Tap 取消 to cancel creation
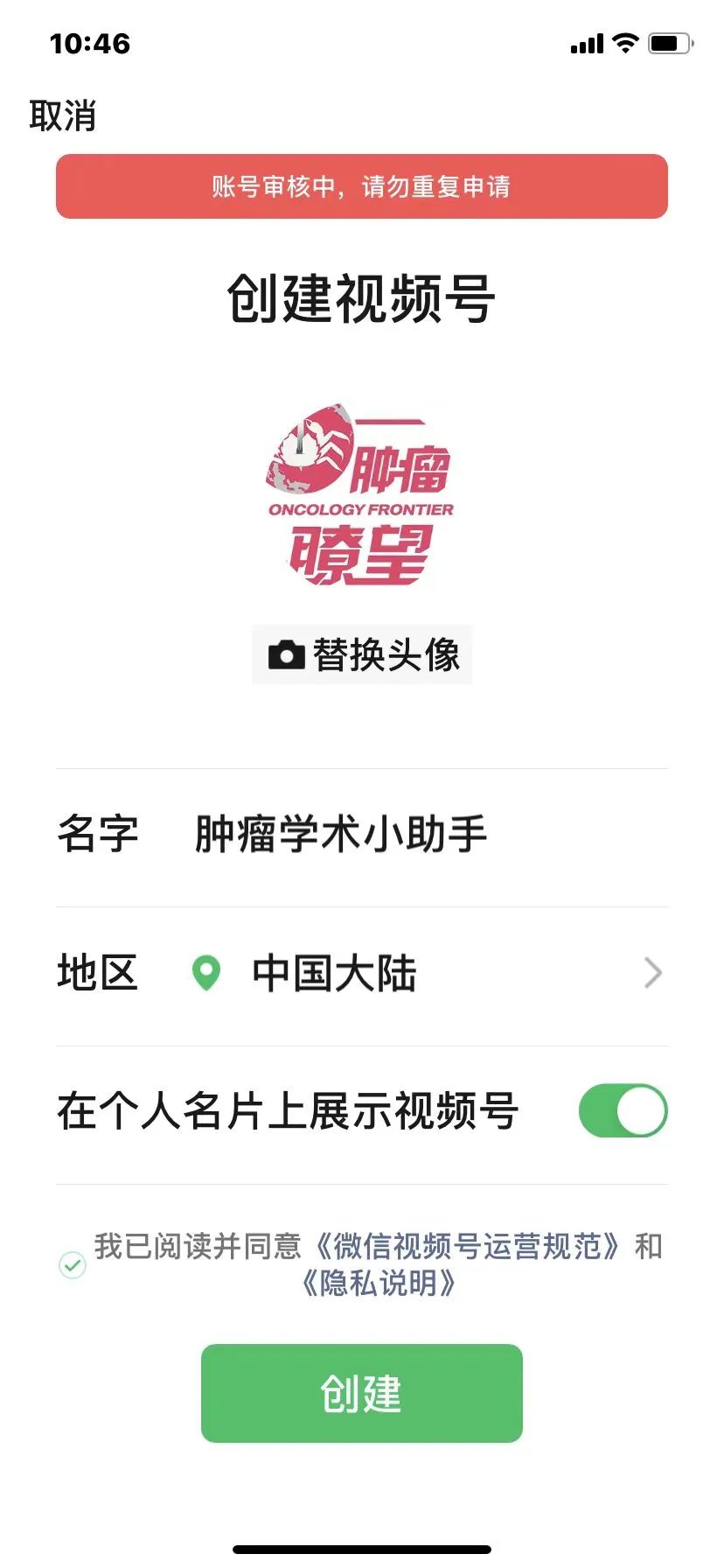The height and width of the screenshot is (1568, 724). 62,115
